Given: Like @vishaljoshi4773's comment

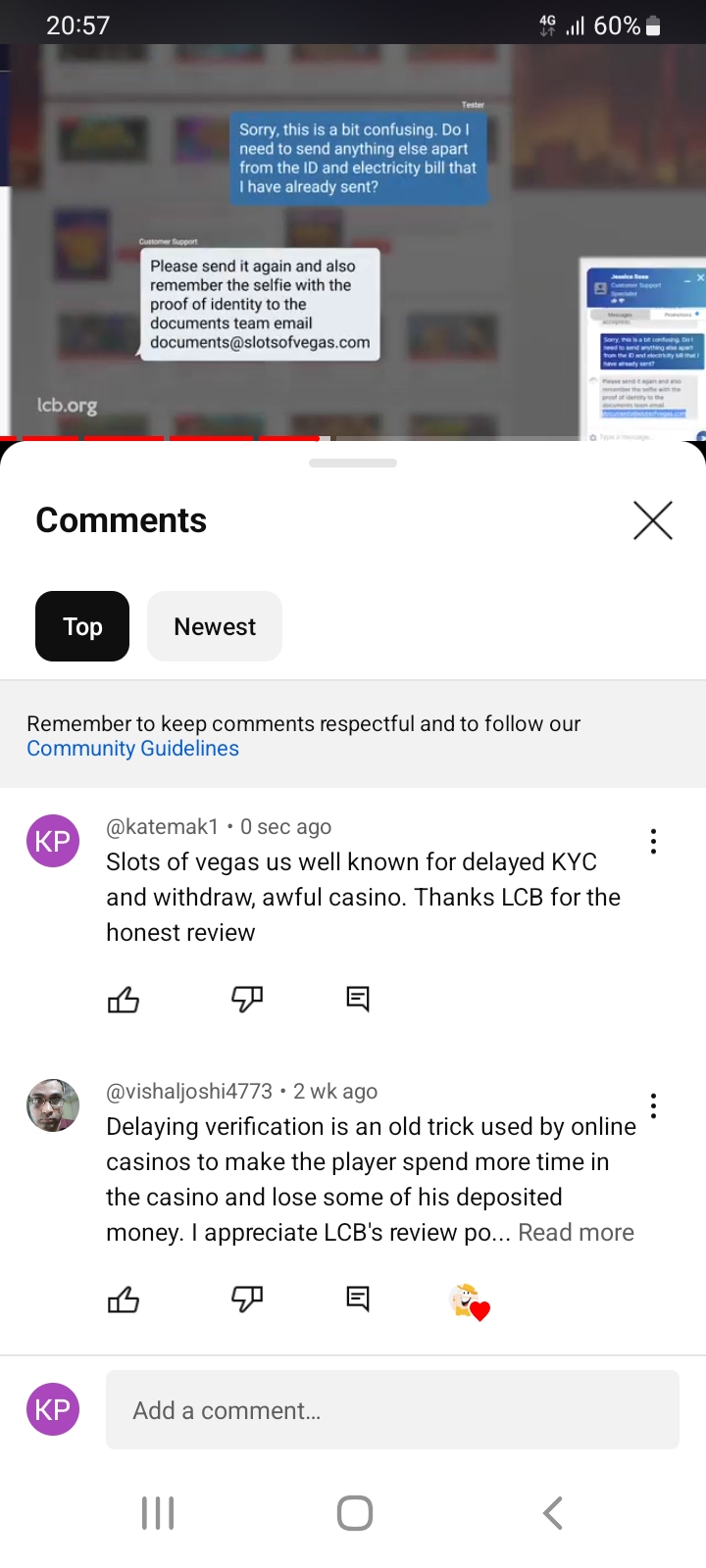Looking at the screenshot, I should (124, 1300).
